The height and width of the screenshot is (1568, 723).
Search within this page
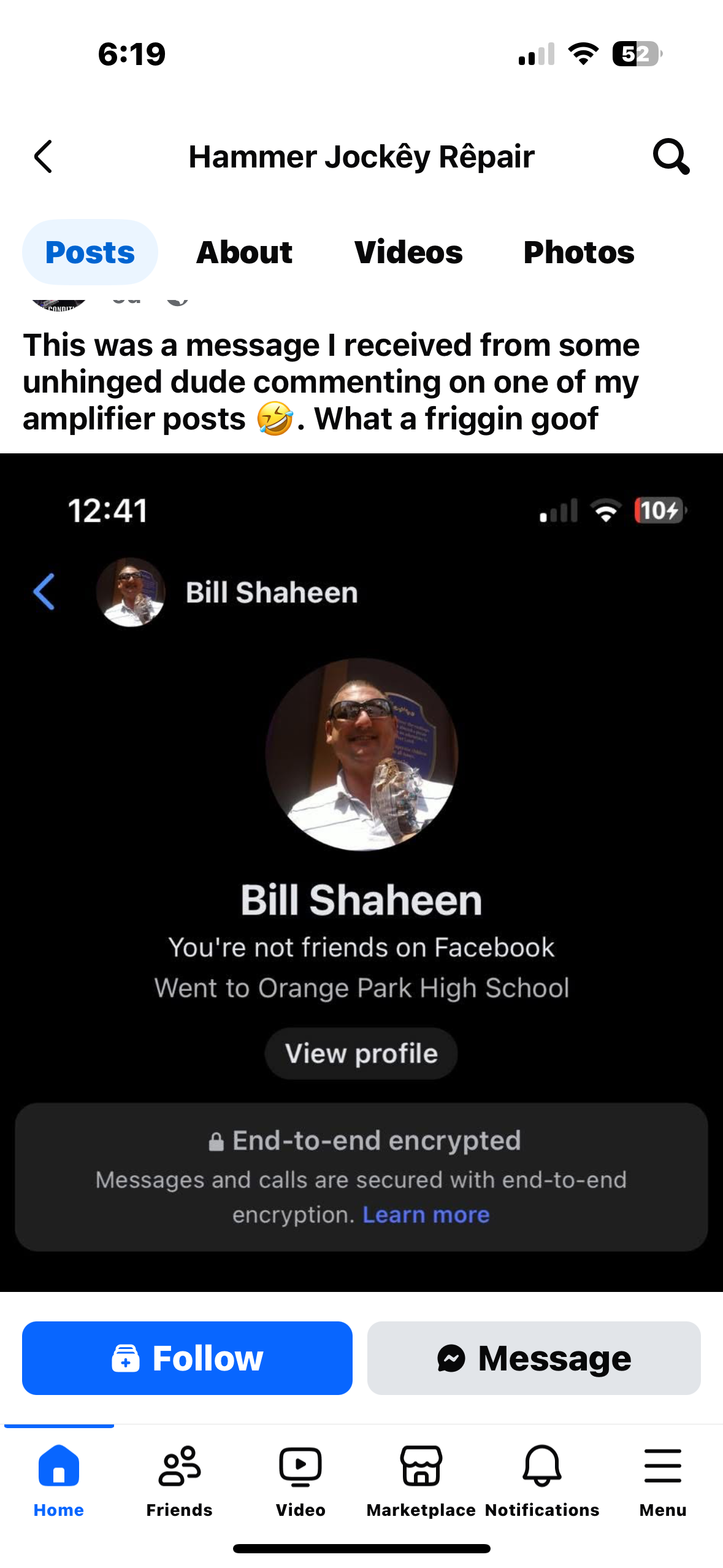671,157
